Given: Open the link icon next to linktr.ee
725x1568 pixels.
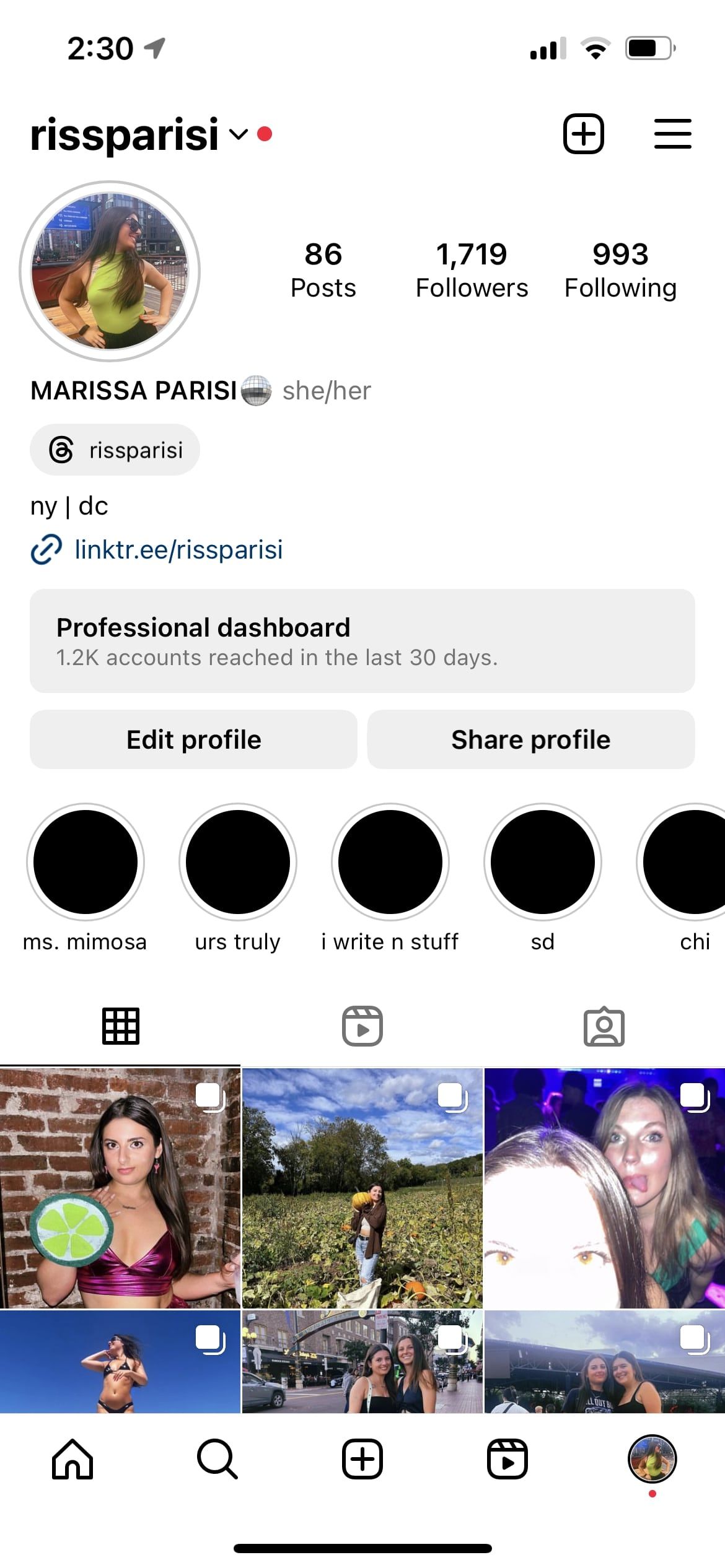Looking at the screenshot, I should click(46, 549).
